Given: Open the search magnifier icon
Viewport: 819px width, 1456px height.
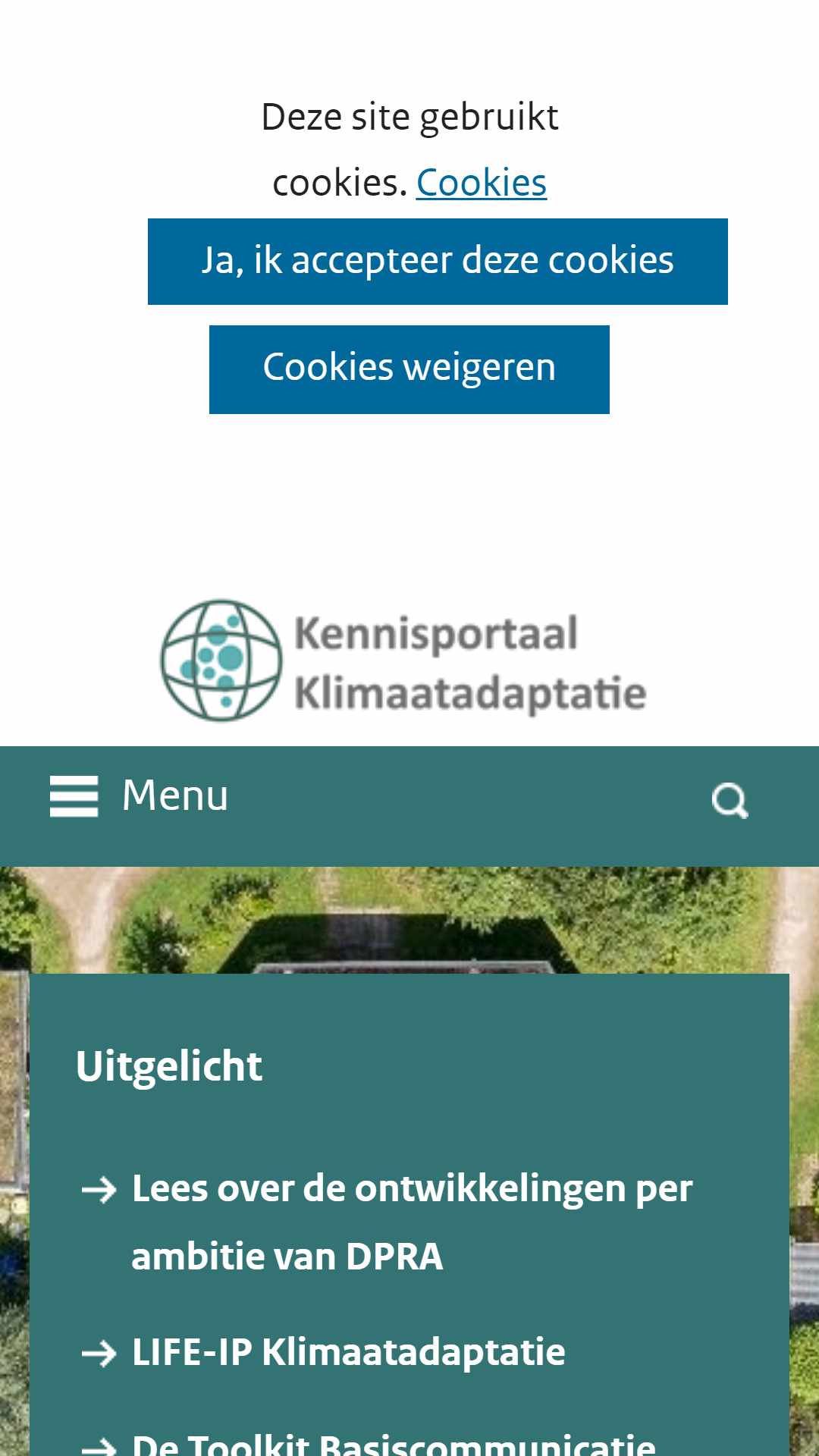Looking at the screenshot, I should pos(730,799).
